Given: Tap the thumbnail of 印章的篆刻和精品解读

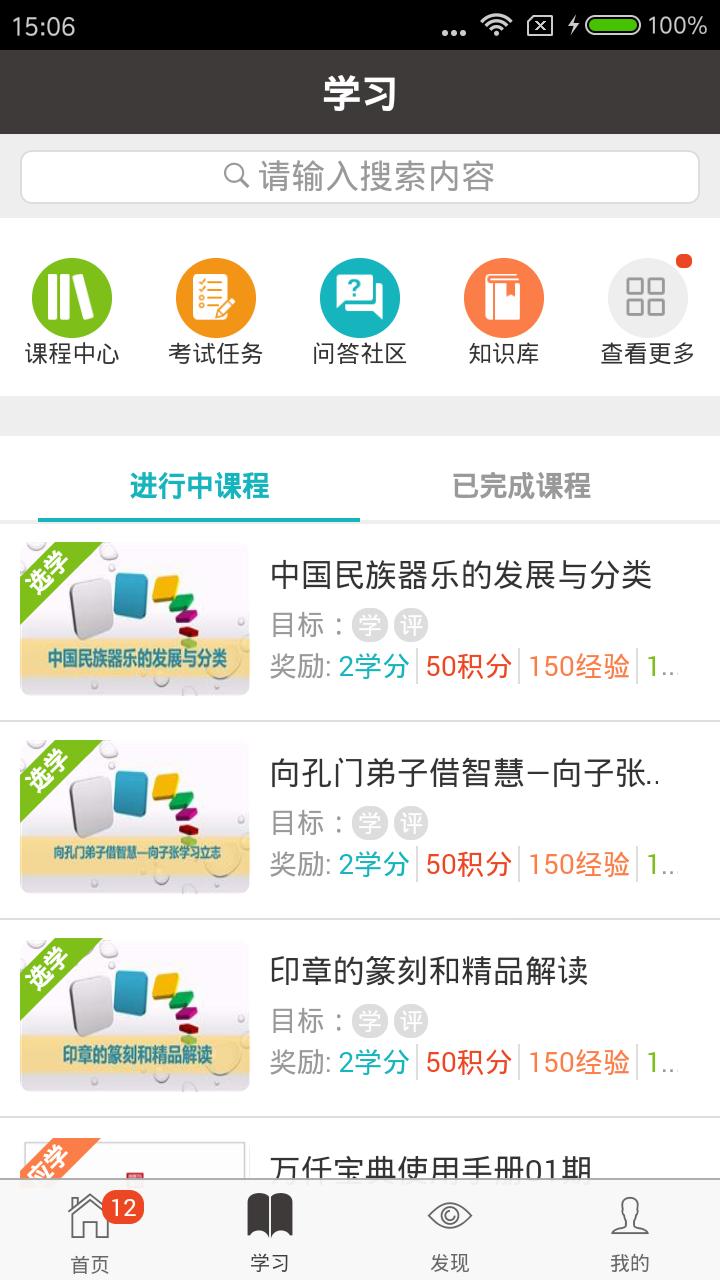Looking at the screenshot, I should tap(134, 1013).
